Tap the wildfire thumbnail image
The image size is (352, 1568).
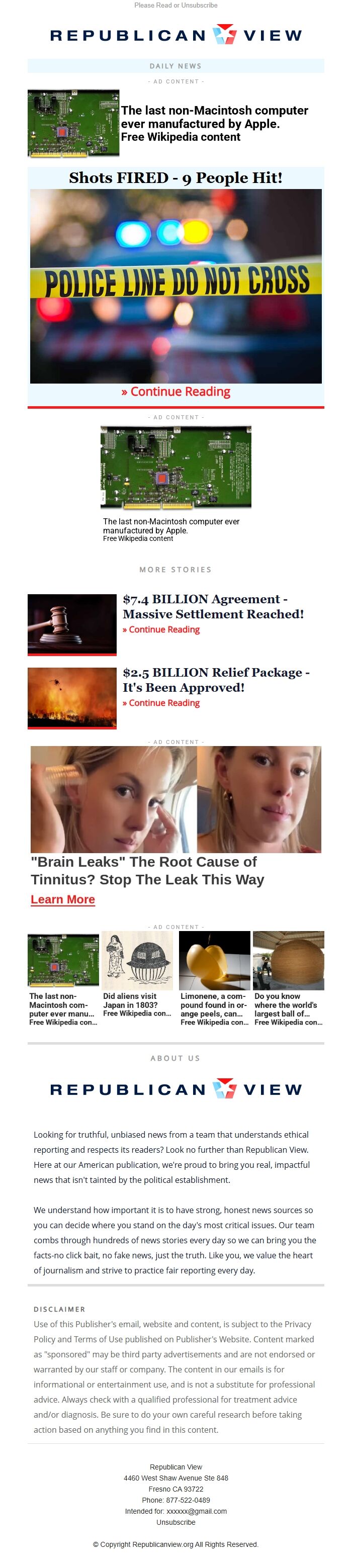[x=72, y=697]
